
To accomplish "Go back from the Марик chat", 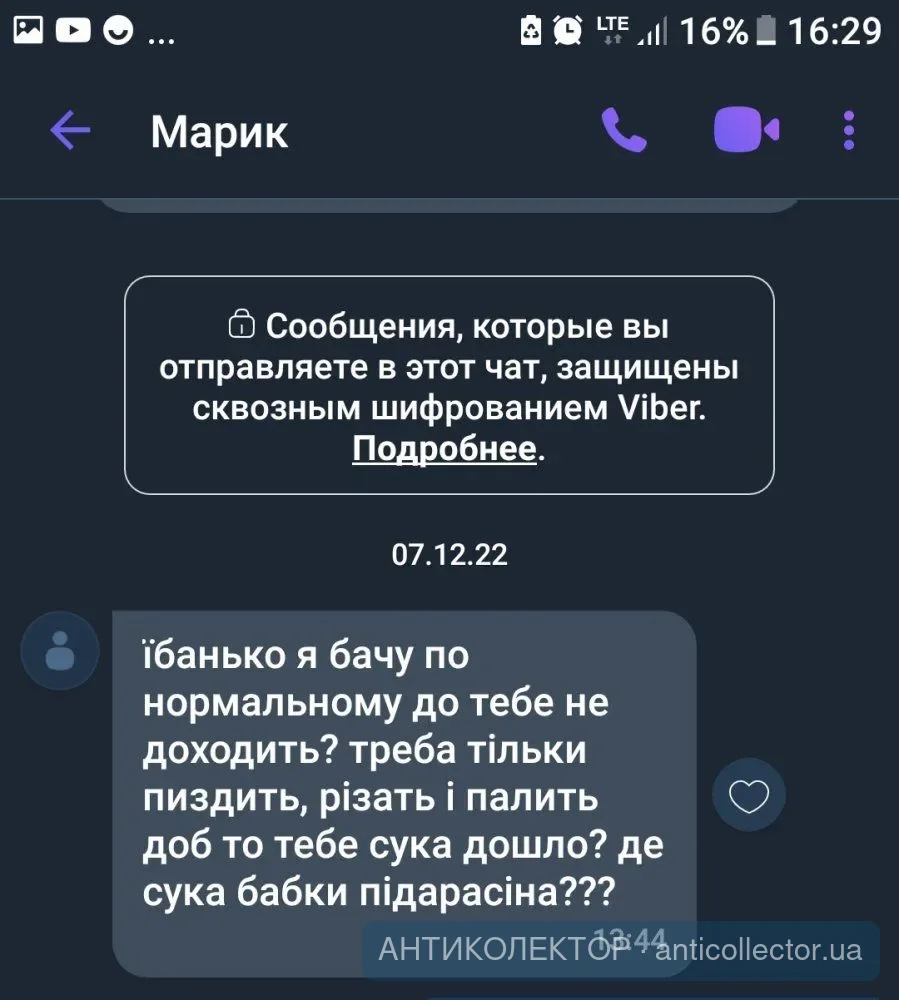I will point(71,130).
